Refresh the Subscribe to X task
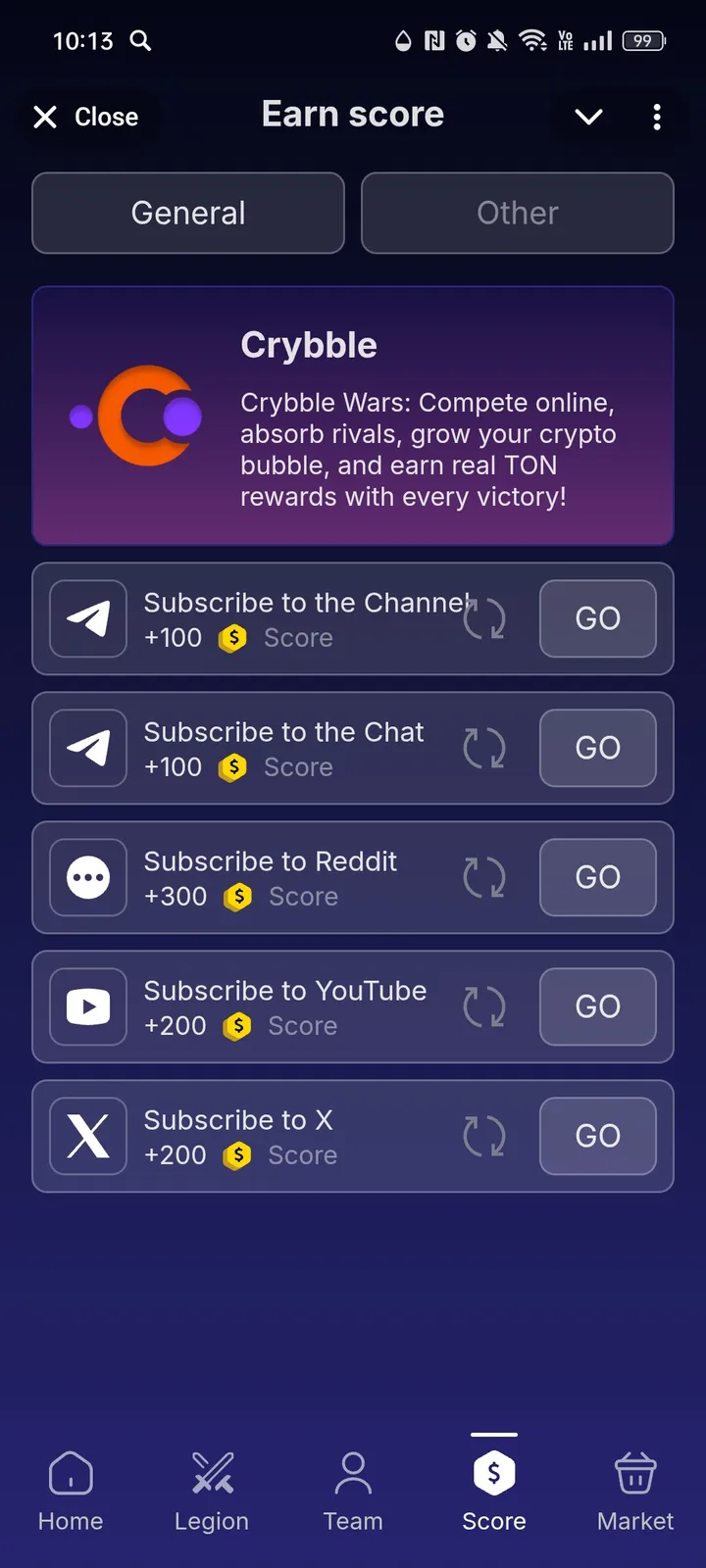 click(x=484, y=1136)
